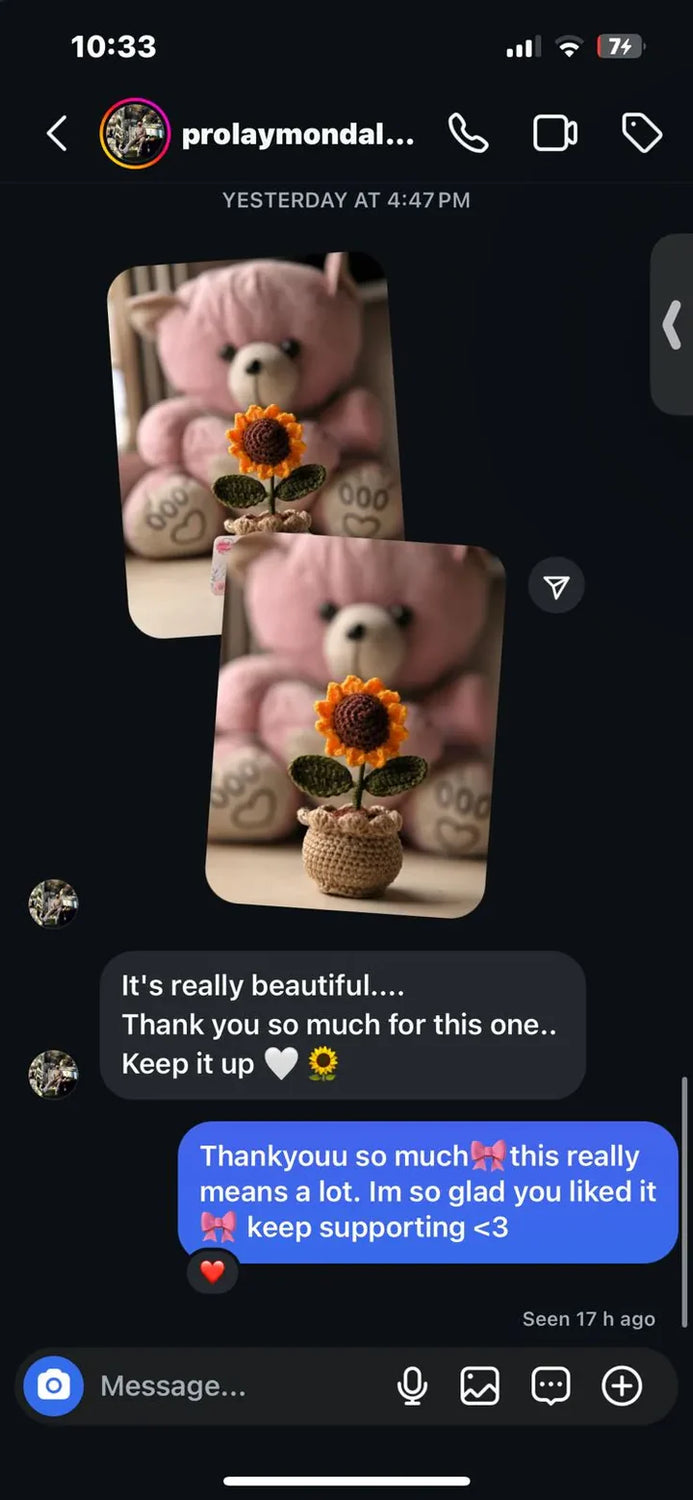The width and height of the screenshot is (693, 1500).
Task: Pick an image from the gallery
Action: (x=480, y=1386)
